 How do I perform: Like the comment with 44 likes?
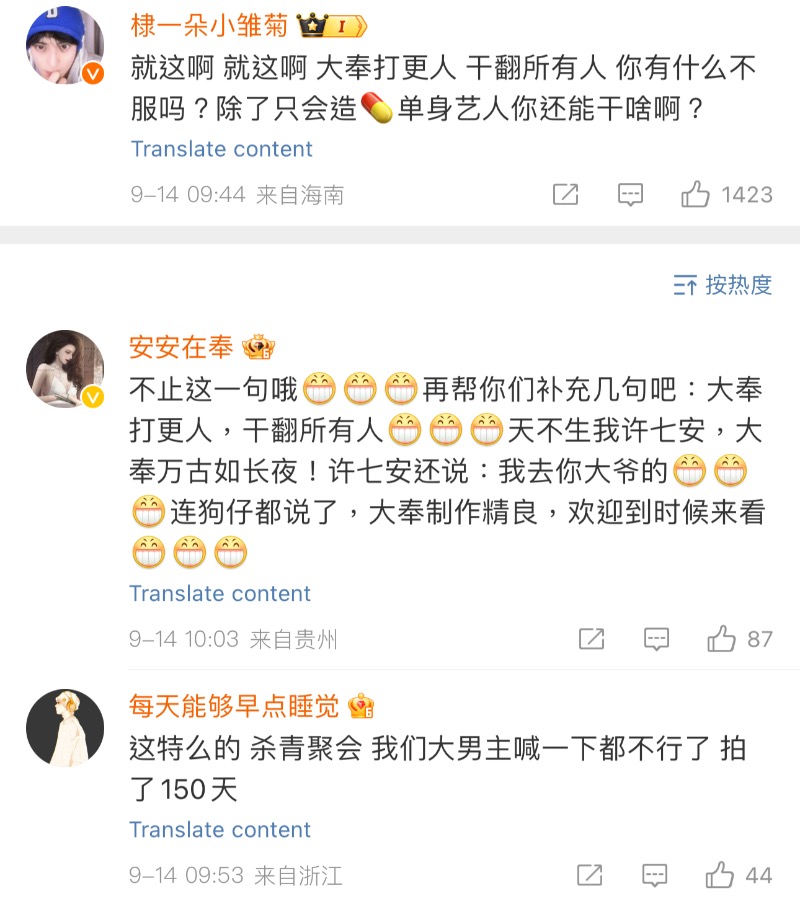[x=720, y=875]
